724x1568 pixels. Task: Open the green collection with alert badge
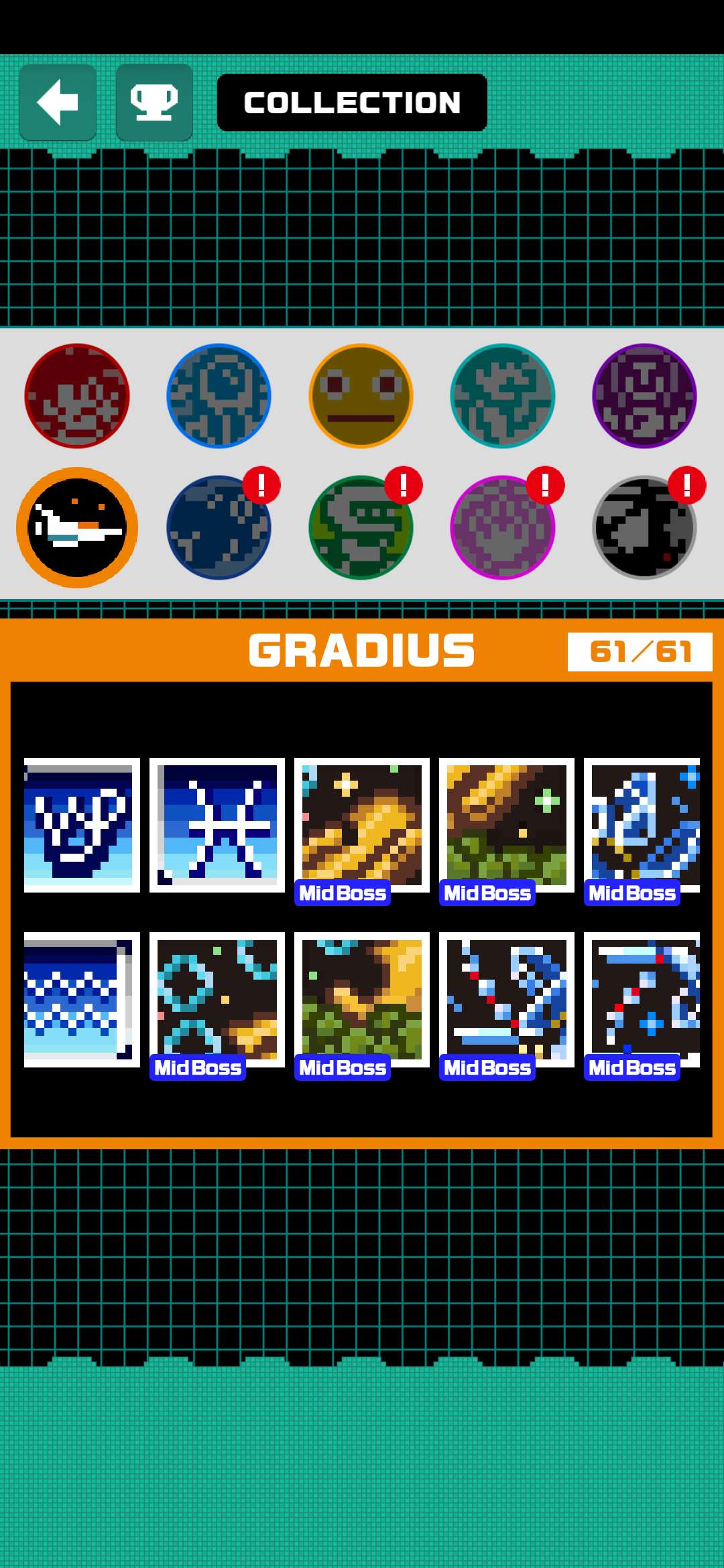(361, 528)
